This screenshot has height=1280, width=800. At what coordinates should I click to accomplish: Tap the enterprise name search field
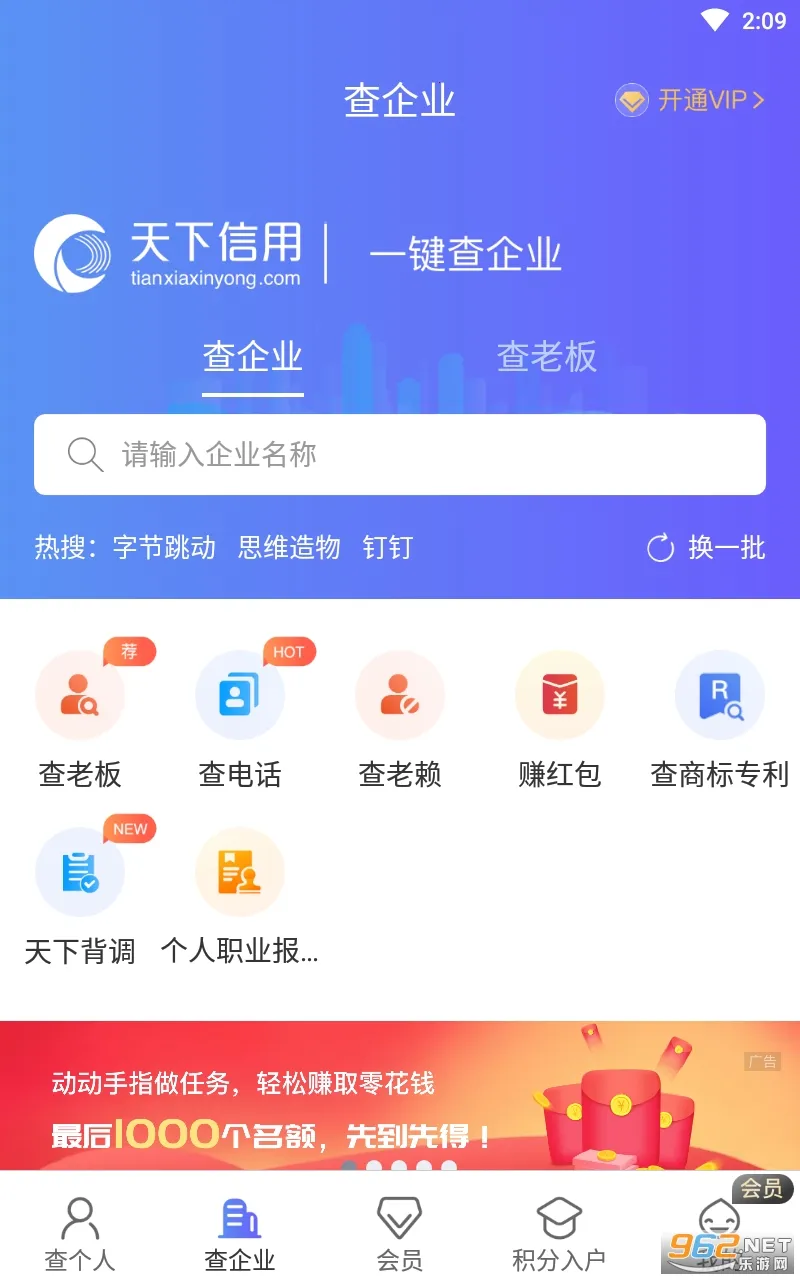pos(400,455)
